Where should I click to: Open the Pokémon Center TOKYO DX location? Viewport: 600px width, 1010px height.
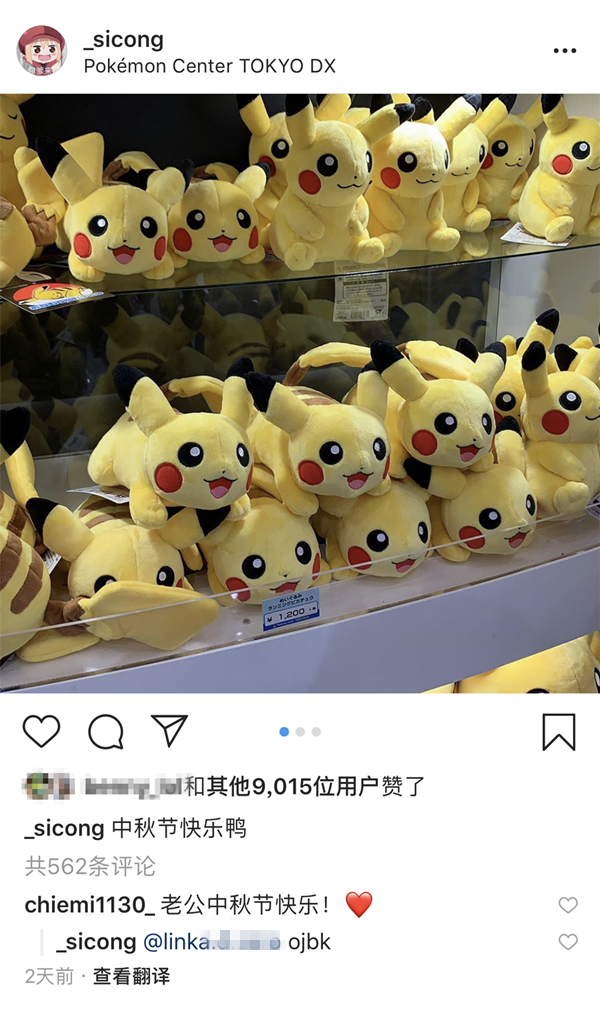[x=209, y=66]
